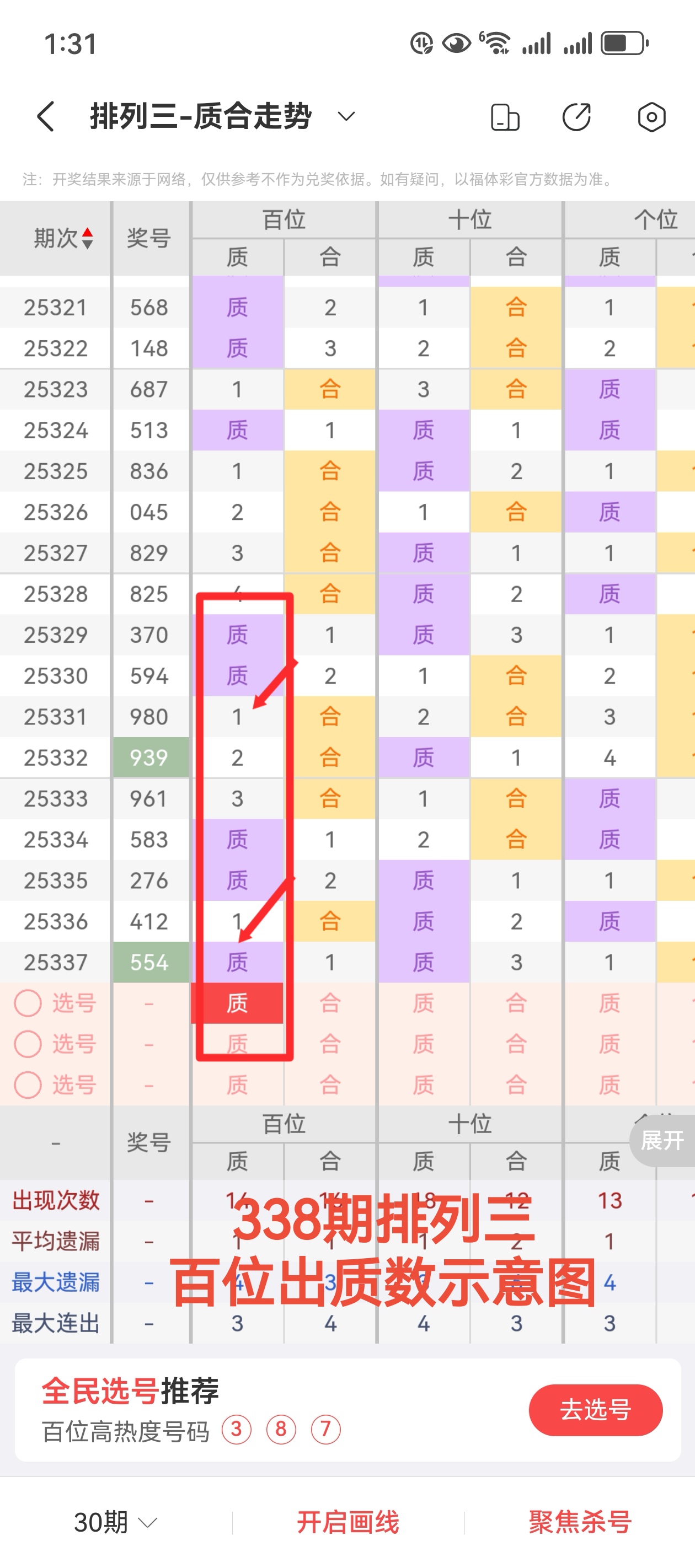Screen dimensions: 695x1568
Task: Tap the 去选号 button
Action: (595, 1410)
